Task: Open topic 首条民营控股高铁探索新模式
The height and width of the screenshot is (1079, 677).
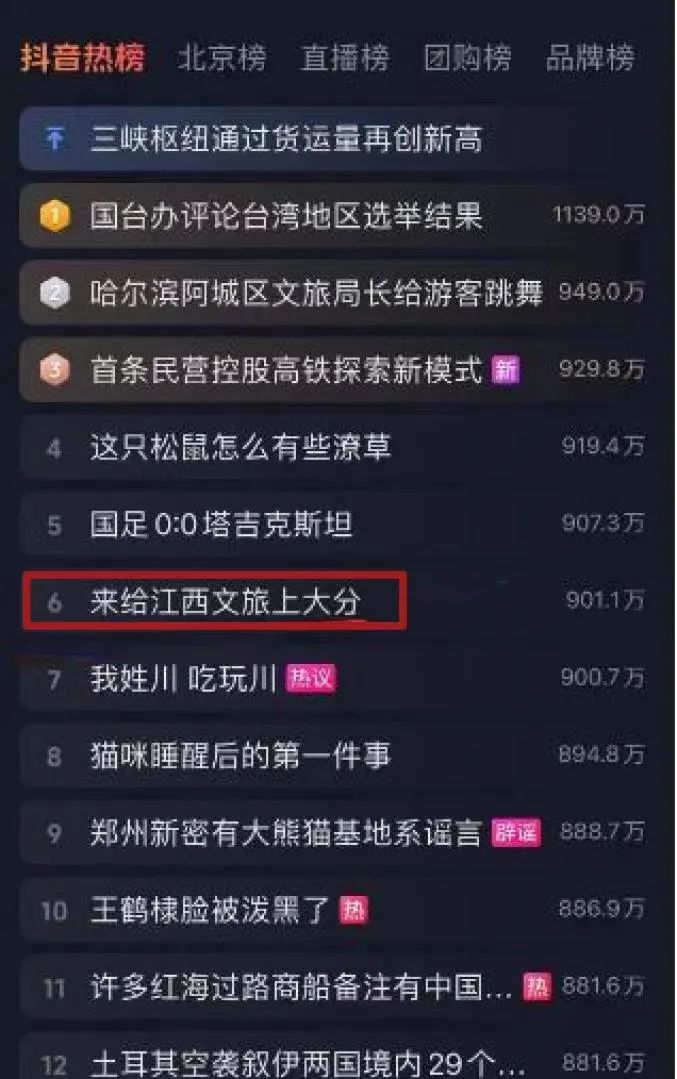Action: pos(286,371)
